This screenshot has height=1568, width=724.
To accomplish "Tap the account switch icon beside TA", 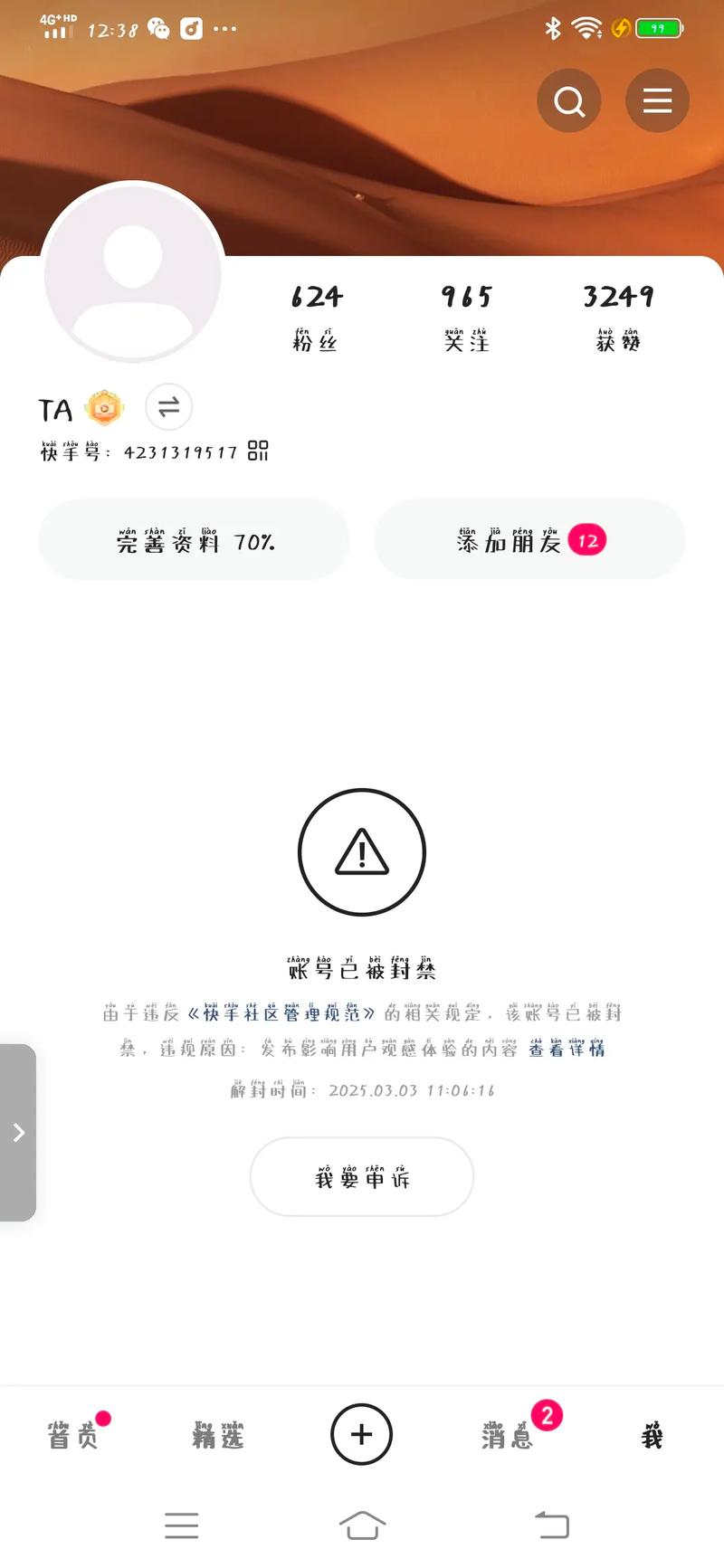I will (x=167, y=408).
